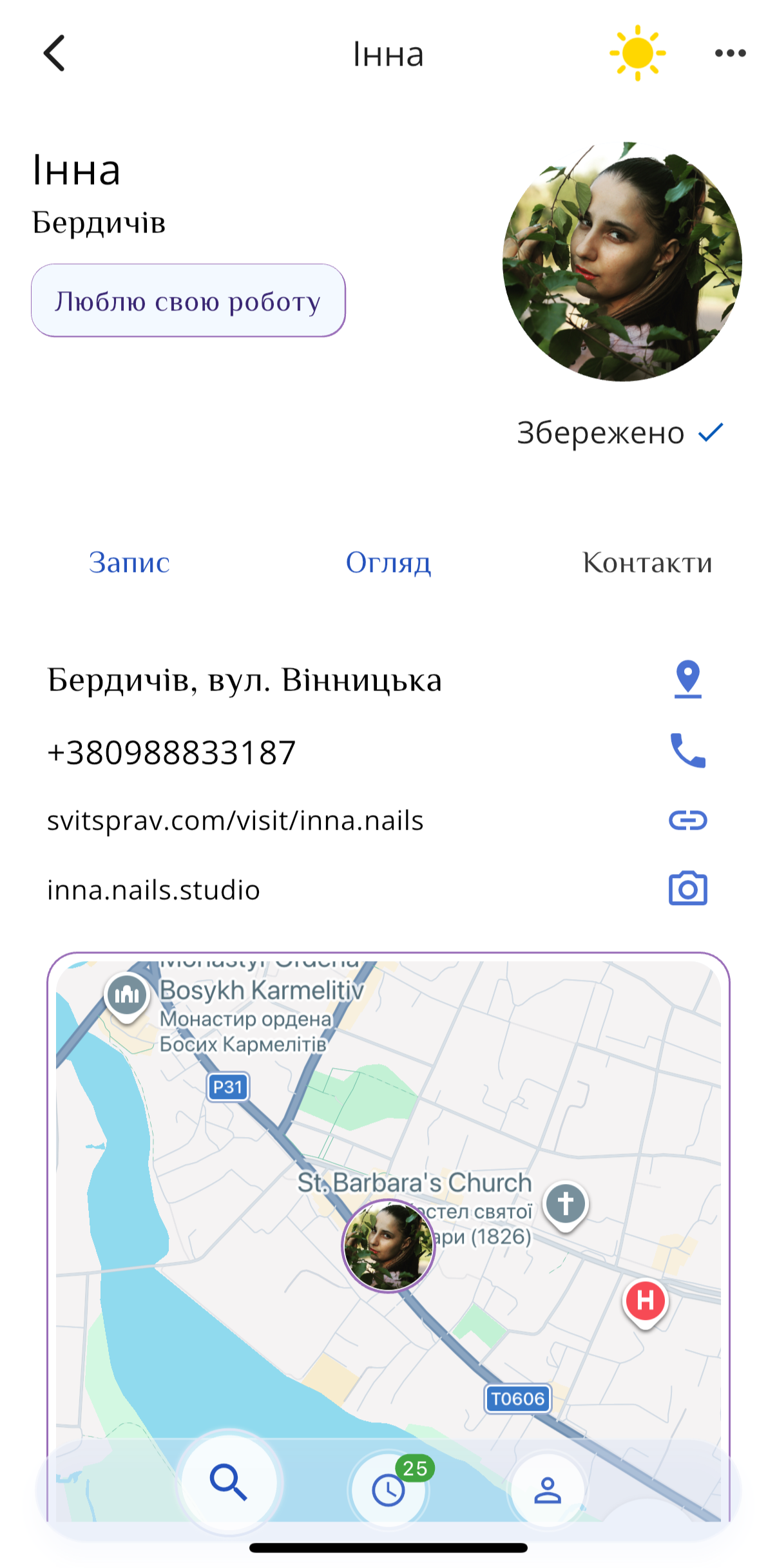Open the clock tab with badge 25

(388, 1489)
